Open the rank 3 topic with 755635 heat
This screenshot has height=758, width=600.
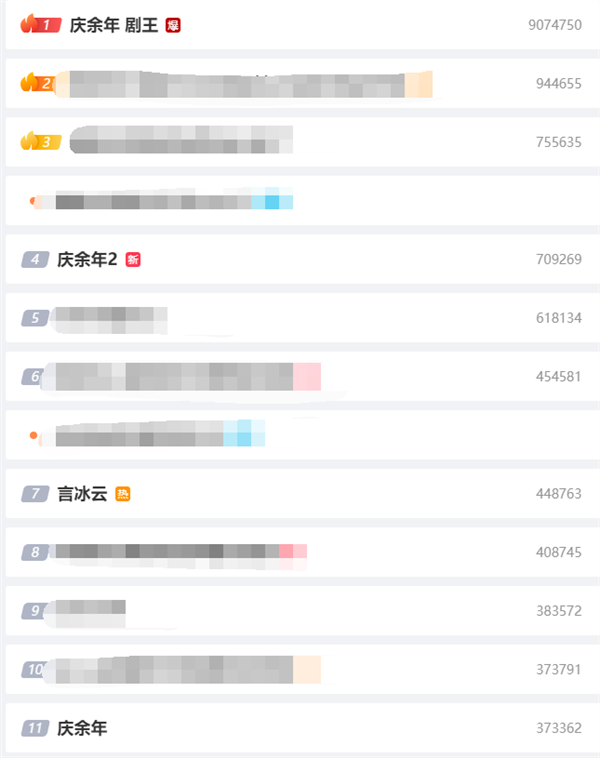pos(180,140)
